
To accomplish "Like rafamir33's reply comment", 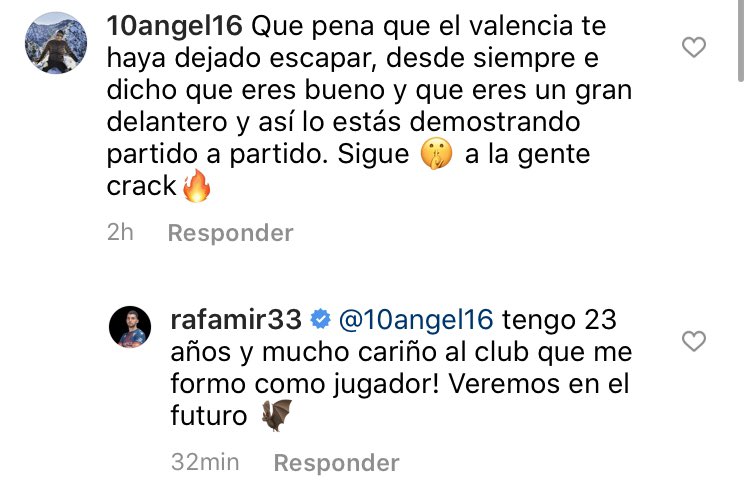I will click(693, 342).
